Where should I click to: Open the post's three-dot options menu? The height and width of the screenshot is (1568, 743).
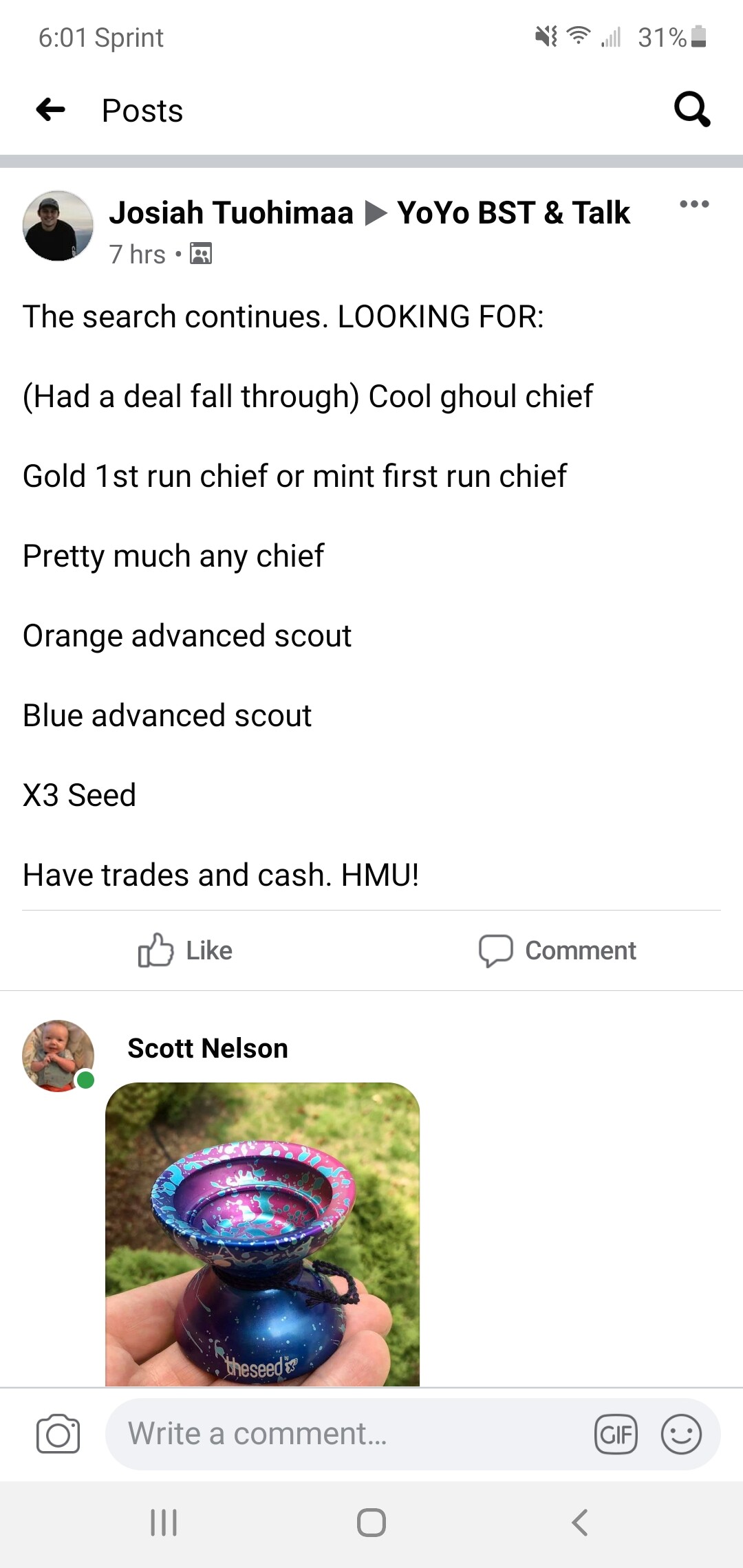693,204
